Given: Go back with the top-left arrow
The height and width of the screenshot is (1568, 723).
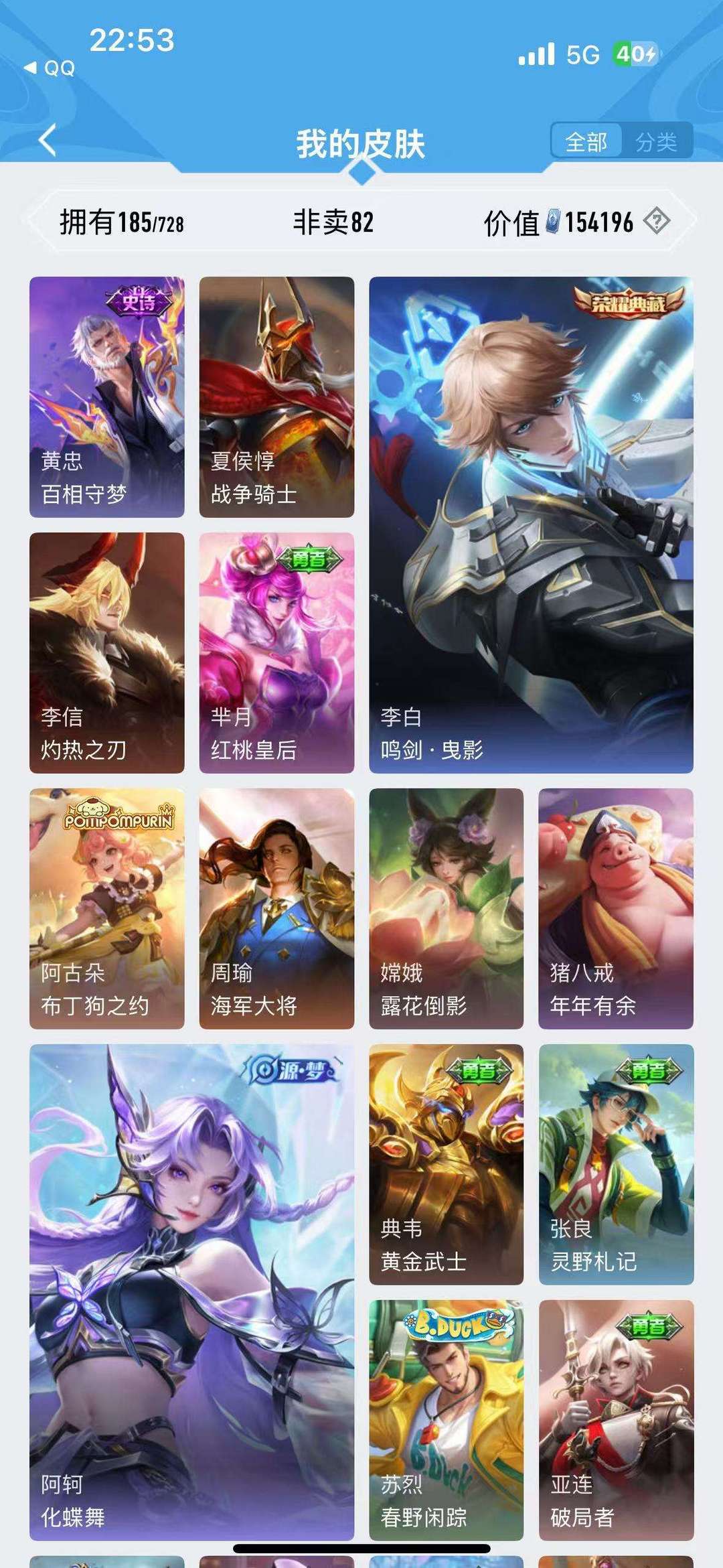Looking at the screenshot, I should 48,140.
